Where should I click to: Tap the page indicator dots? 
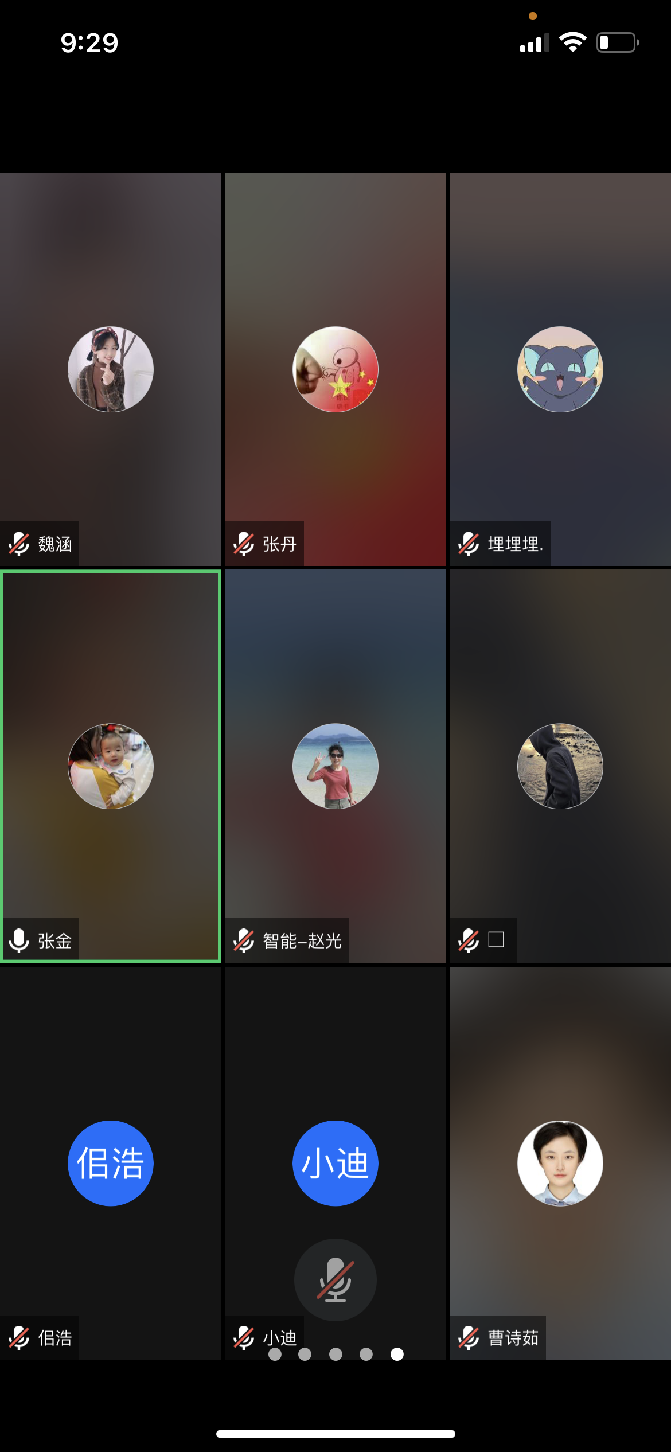point(336,1354)
